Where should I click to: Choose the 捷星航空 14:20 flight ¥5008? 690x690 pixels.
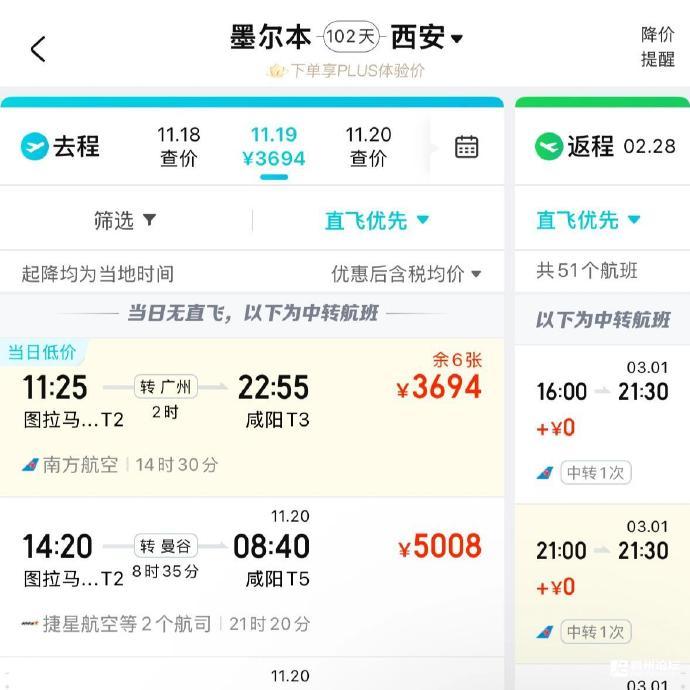click(252, 576)
